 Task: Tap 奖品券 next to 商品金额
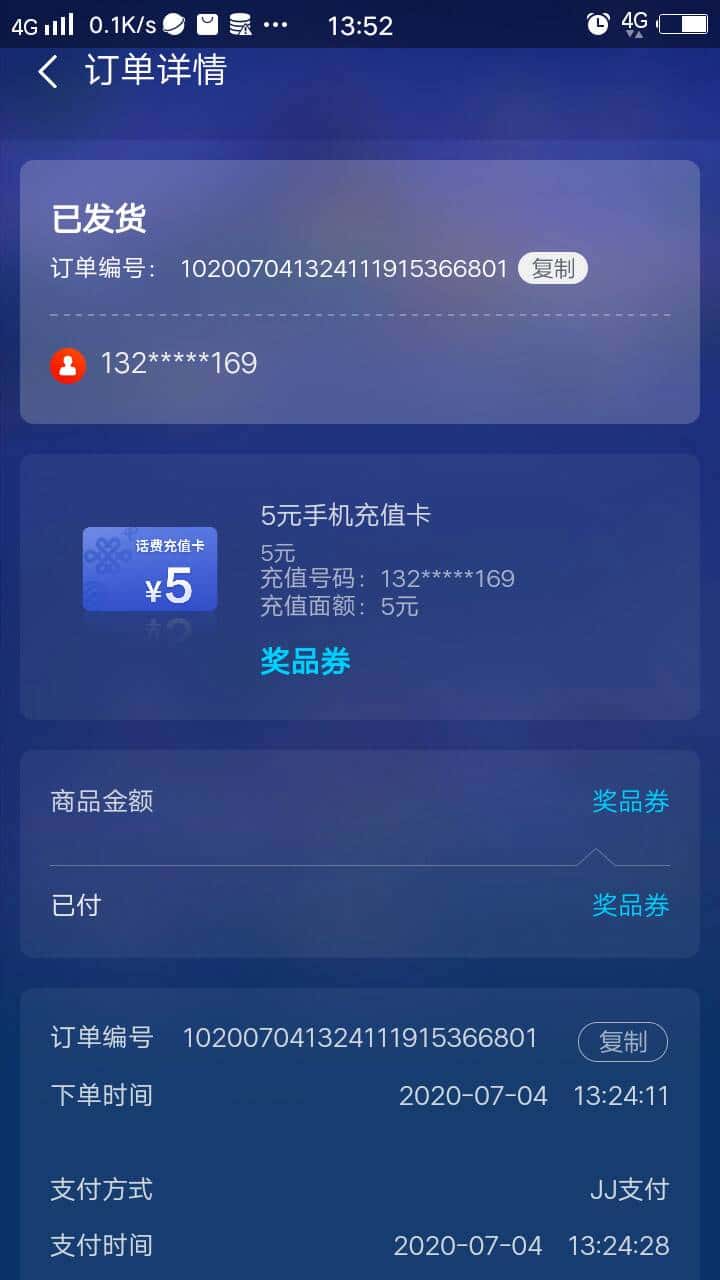630,800
